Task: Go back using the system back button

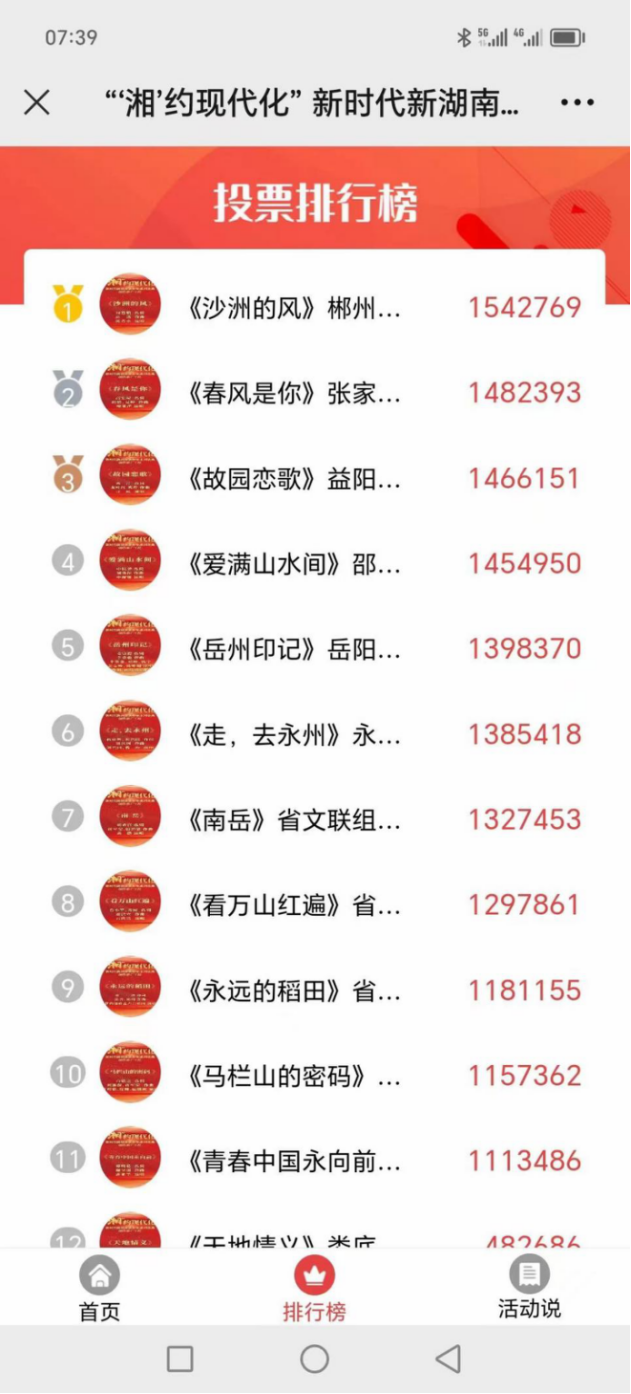Action: (449, 1358)
